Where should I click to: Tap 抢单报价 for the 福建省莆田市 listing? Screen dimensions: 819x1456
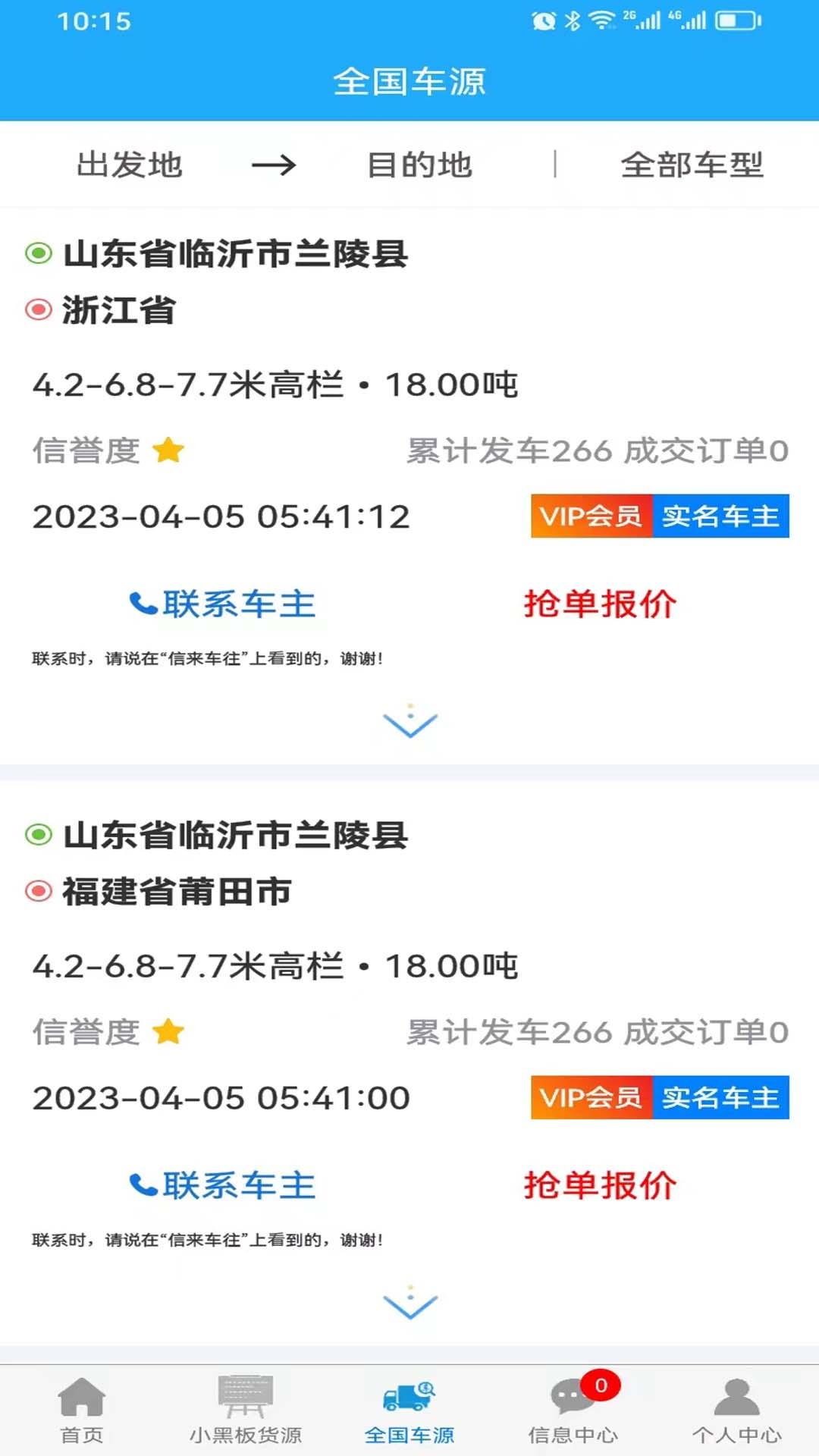coord(600,1185)
